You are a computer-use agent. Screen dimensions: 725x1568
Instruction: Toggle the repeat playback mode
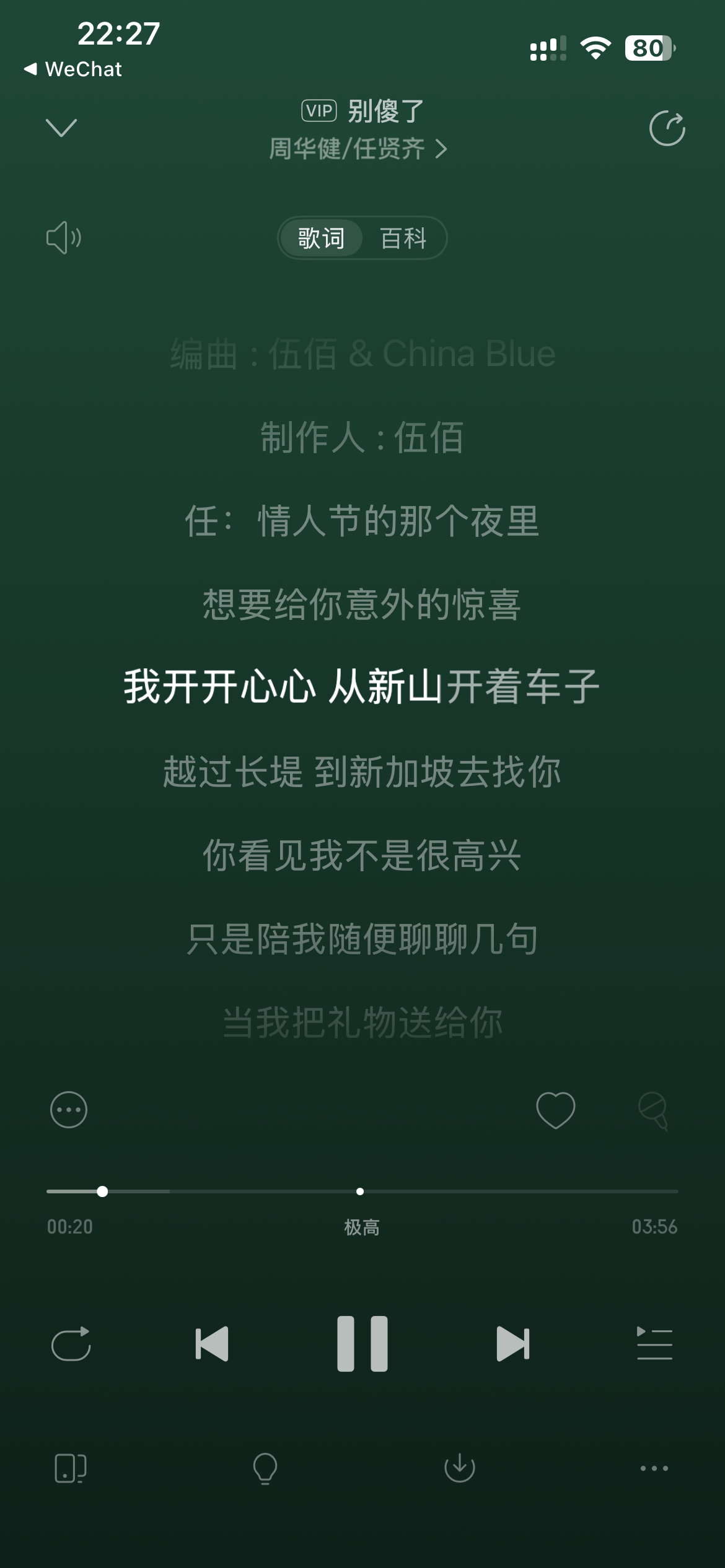point(71,1344)
